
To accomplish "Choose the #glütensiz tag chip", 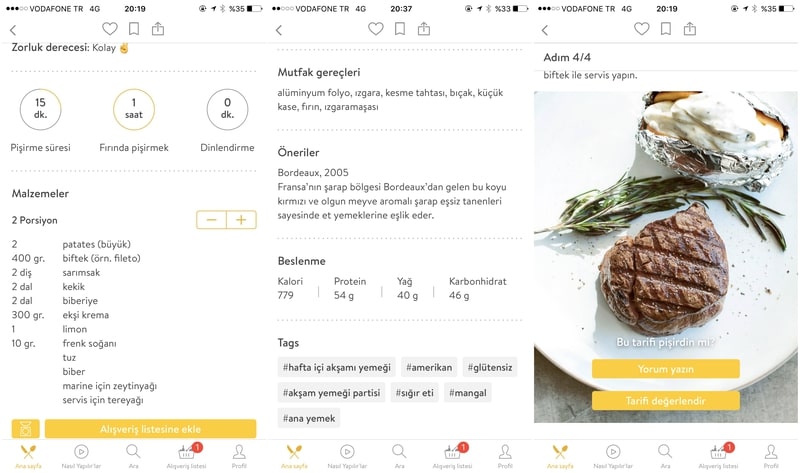I will coord(491,367).
